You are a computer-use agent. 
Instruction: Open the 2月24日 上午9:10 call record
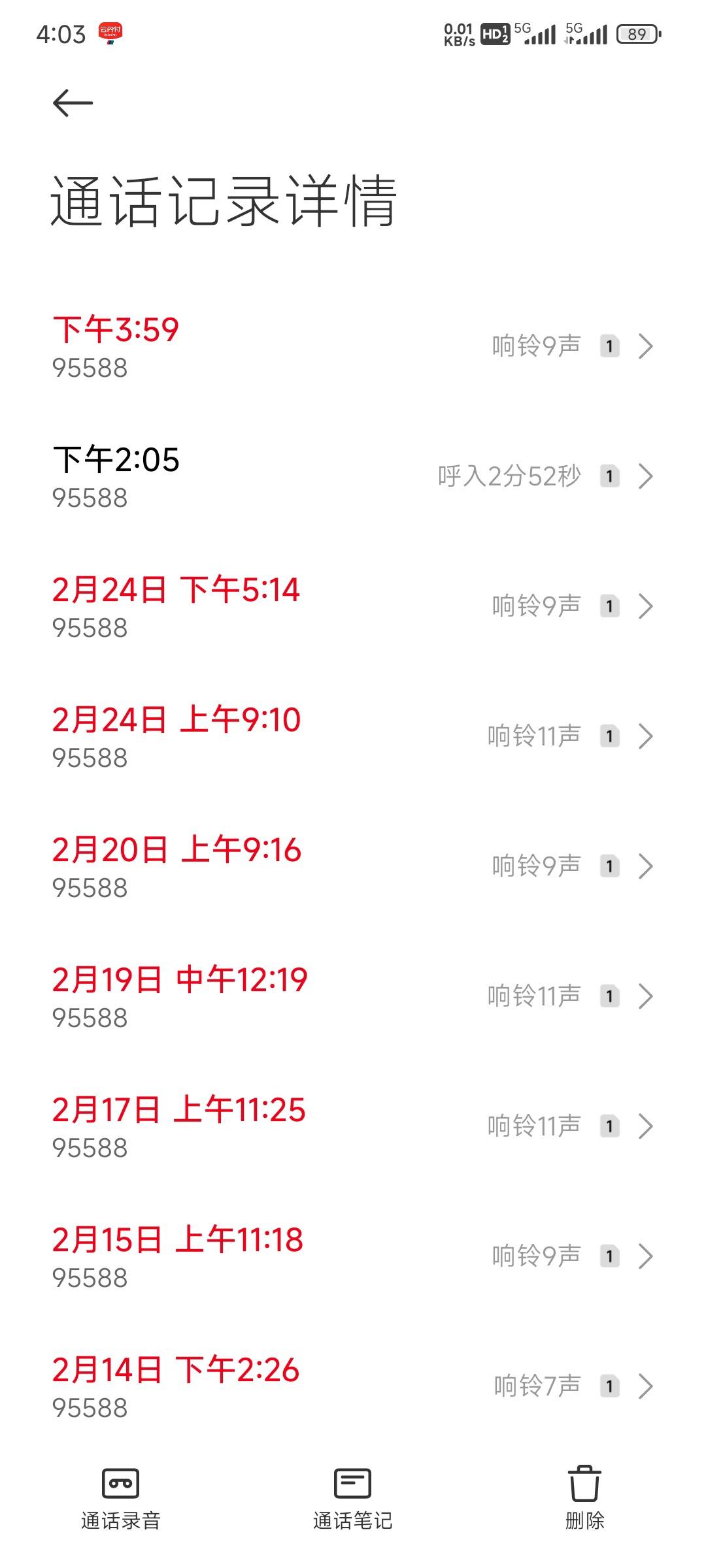[x=353, y=737]
